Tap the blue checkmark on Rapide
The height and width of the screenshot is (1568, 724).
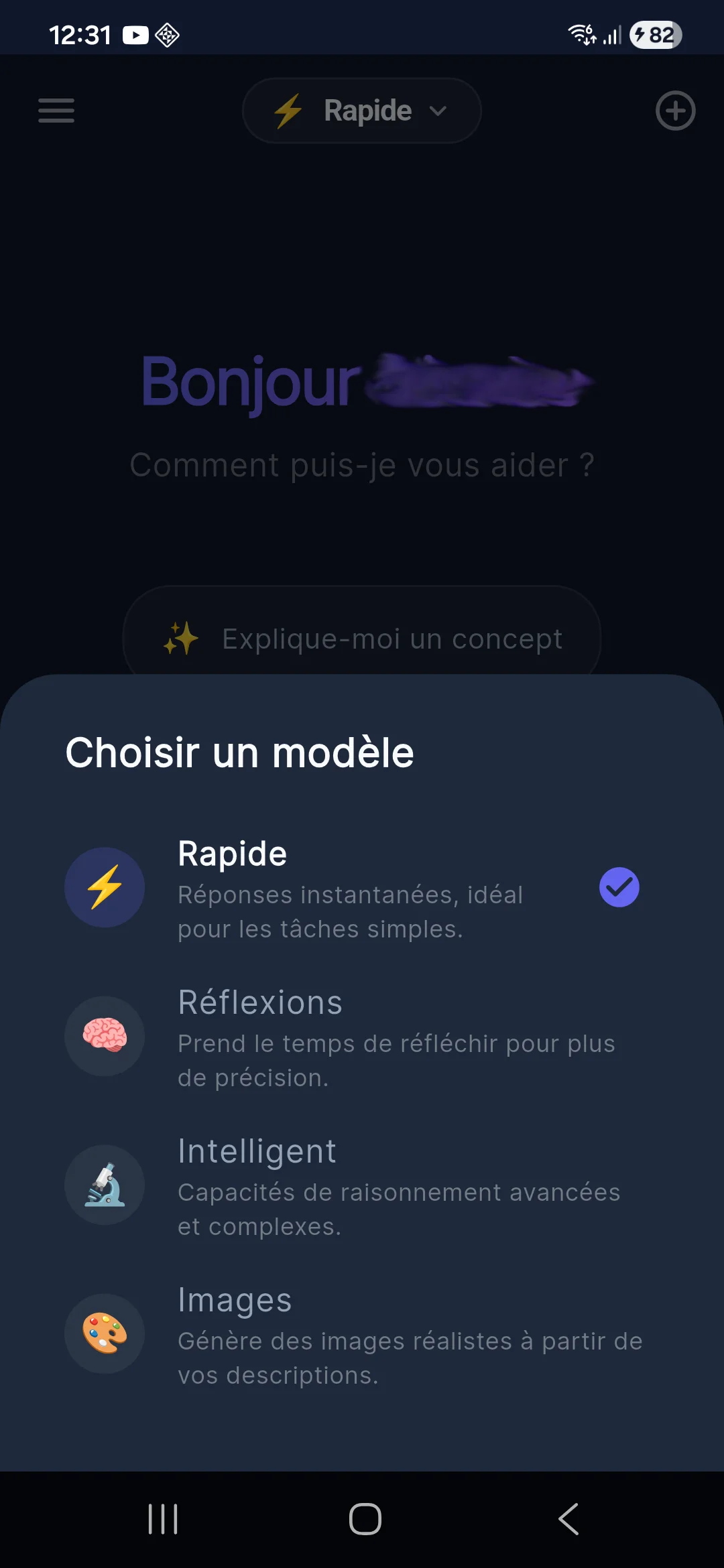point(619,887)
